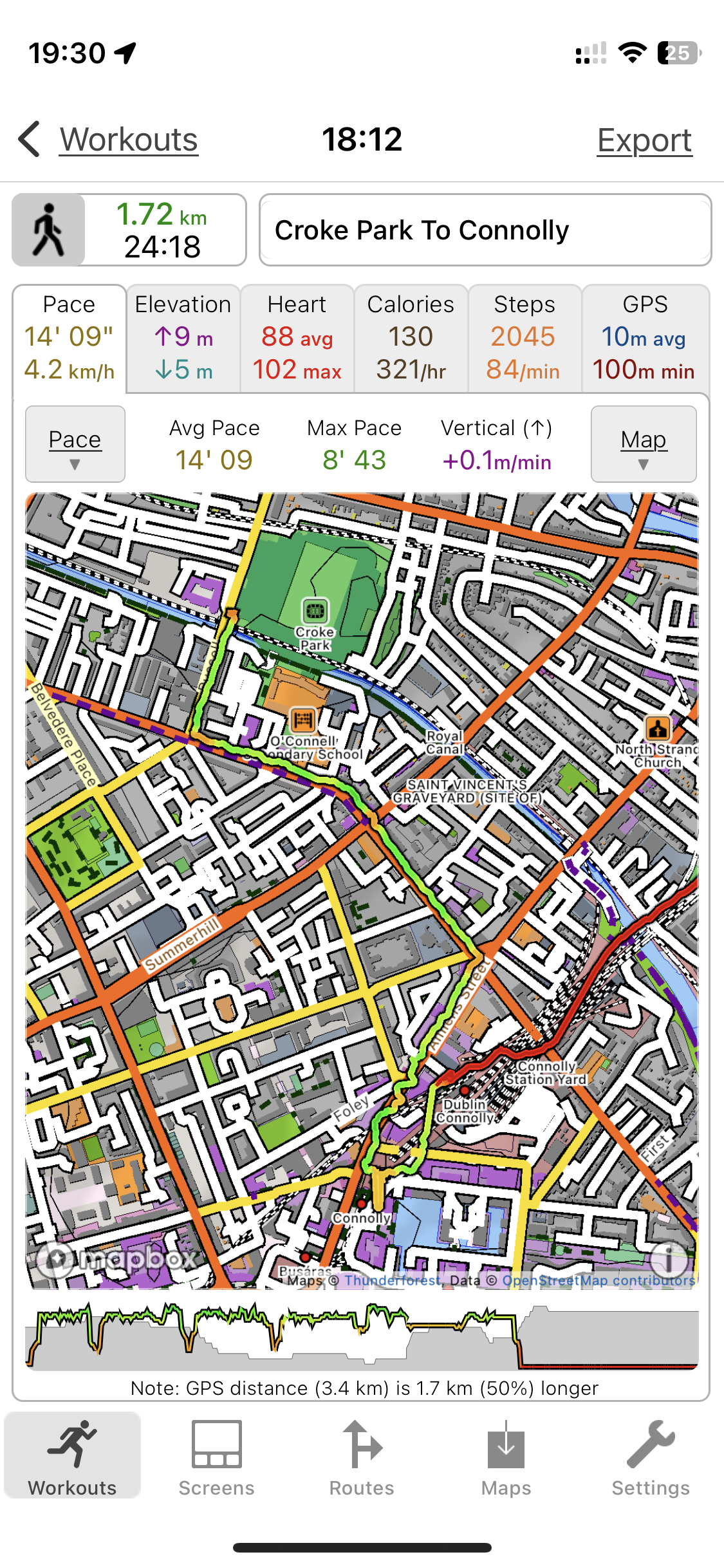
Task: Select the Pace stats tab
Action: point(70,339)
